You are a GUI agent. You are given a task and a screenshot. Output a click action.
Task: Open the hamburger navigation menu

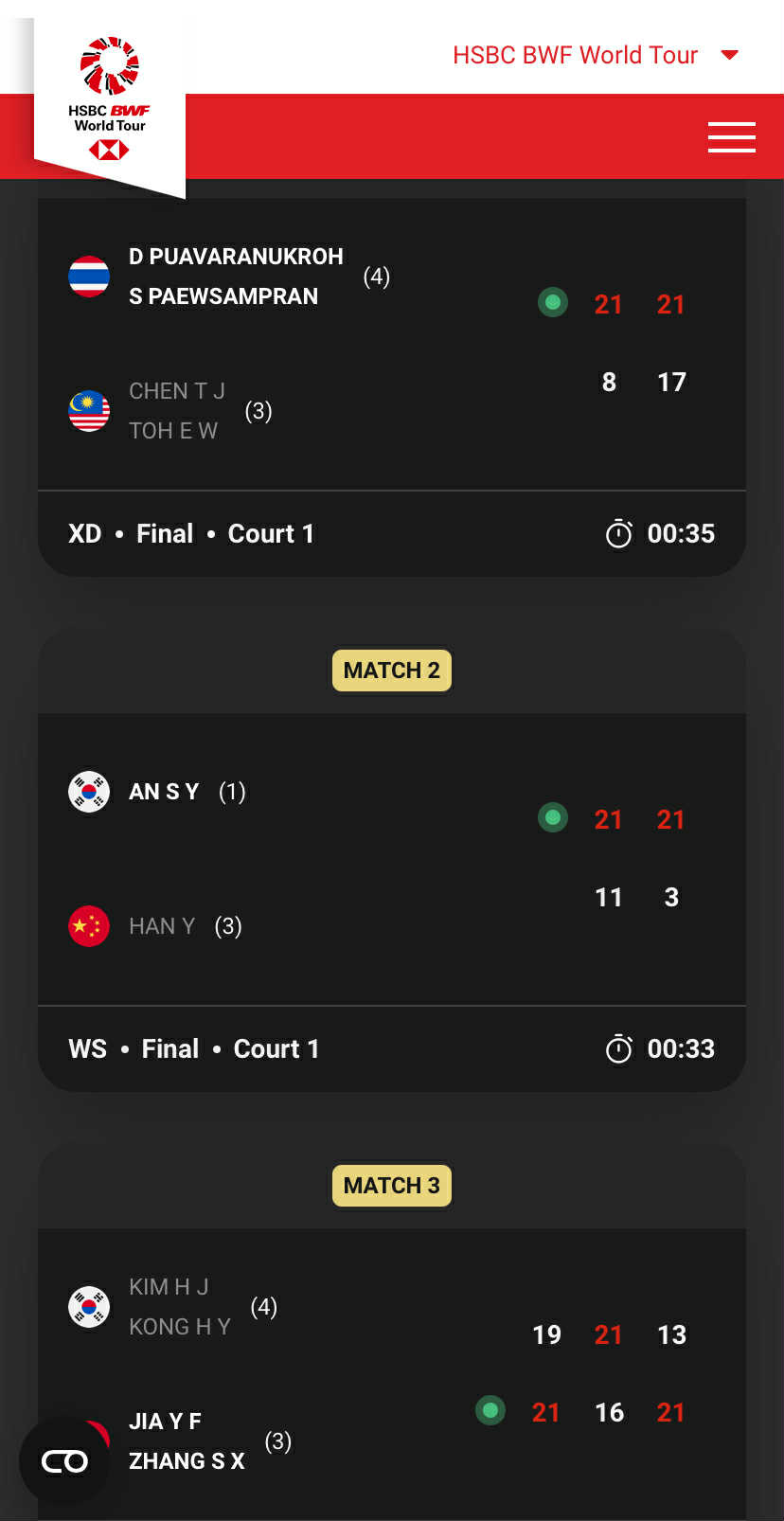pos(731,137)
